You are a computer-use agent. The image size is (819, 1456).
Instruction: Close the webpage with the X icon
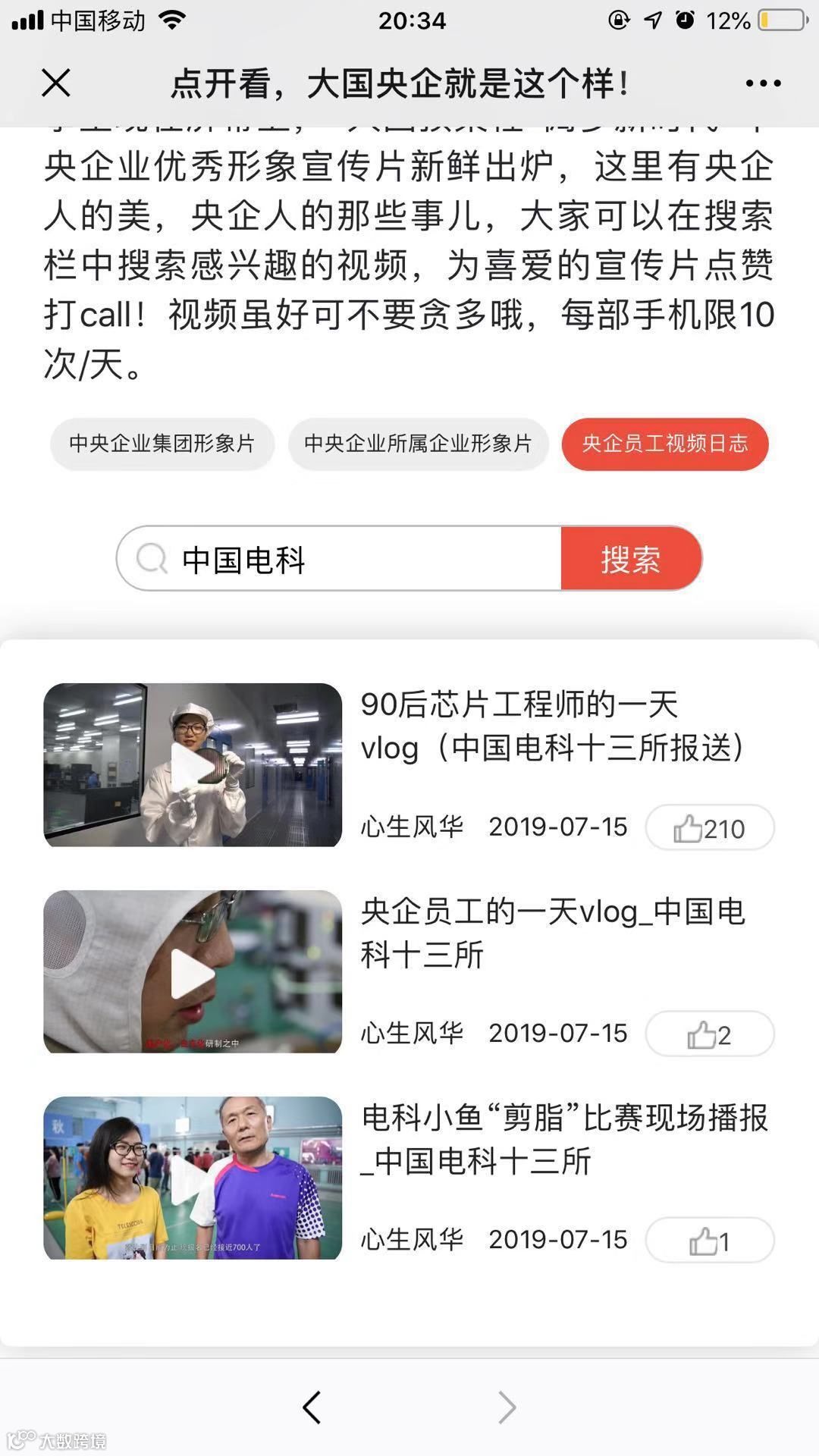coord(55,83)
